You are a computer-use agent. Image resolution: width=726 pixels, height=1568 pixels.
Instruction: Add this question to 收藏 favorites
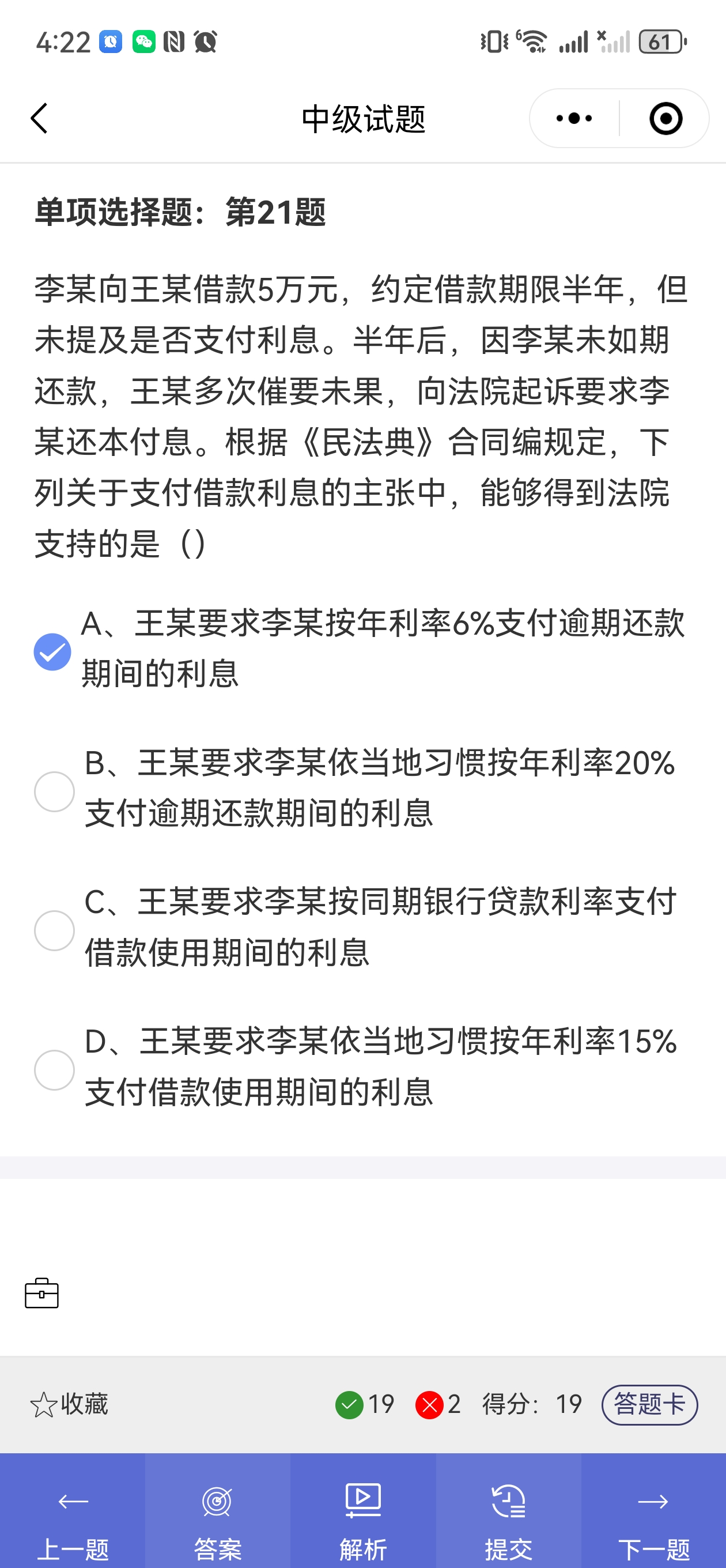[68, 1405]
